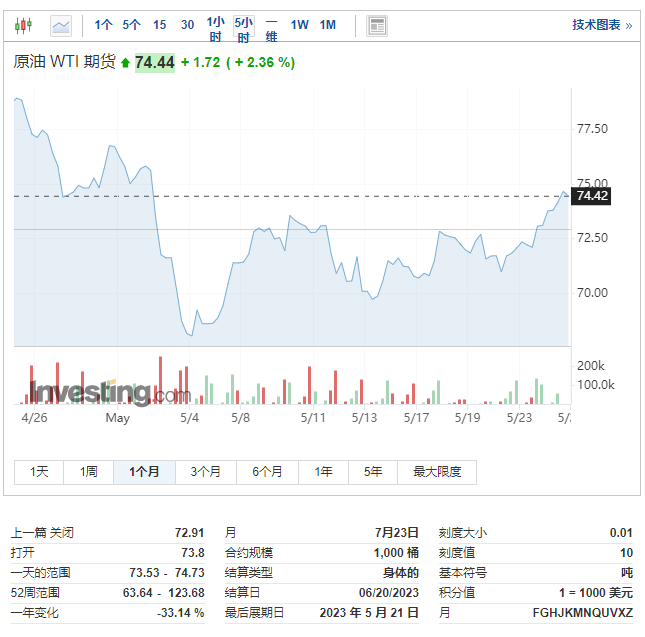Screen dimensions: 645x637
Task: Select the 1W interval
Action: coord(299,25)
